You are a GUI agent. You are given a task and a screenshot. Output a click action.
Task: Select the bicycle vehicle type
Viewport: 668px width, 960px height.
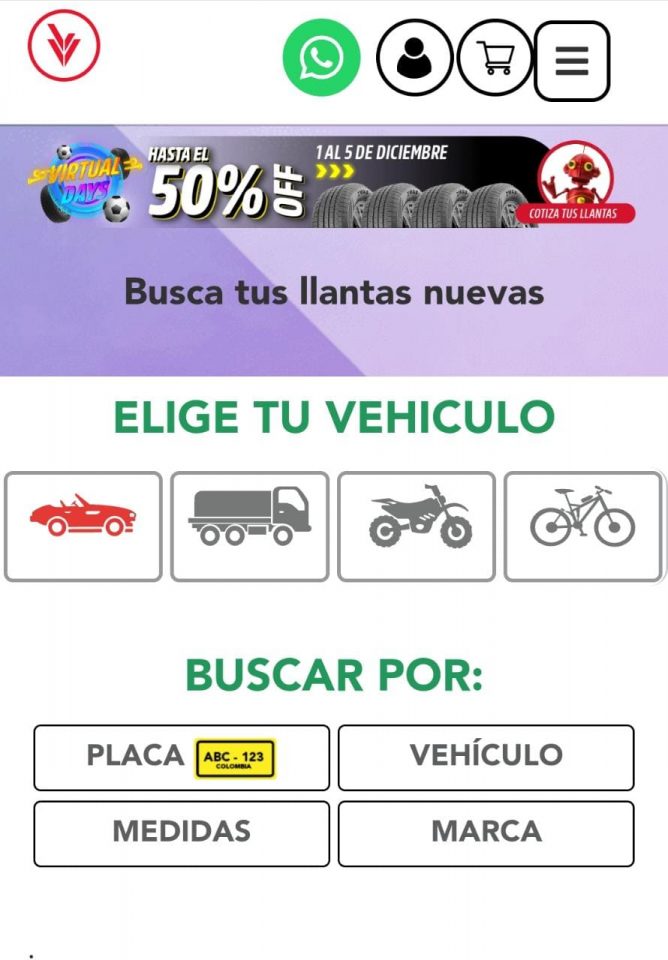tap(582, 526)
